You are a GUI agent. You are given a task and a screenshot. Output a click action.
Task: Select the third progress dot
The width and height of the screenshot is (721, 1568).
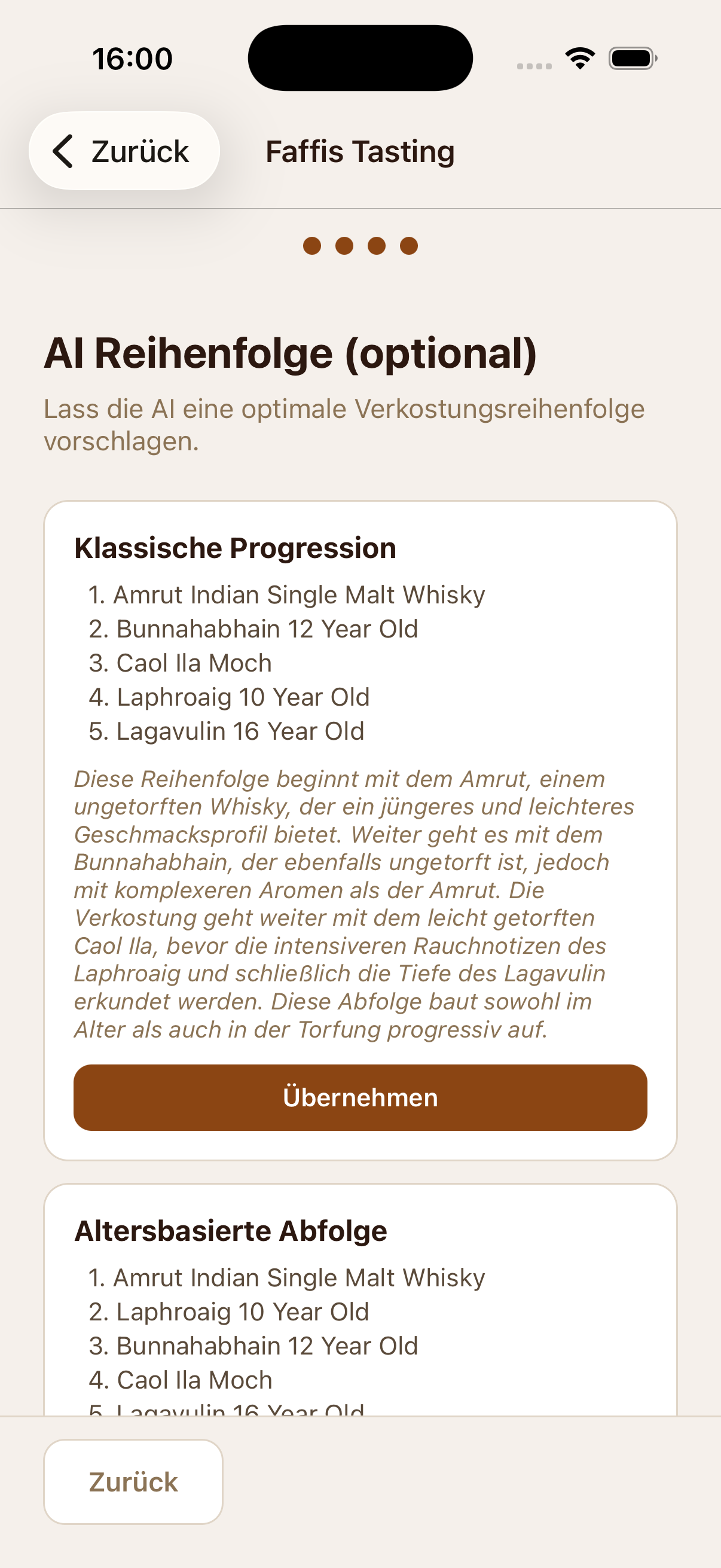(x=376, y=245)
